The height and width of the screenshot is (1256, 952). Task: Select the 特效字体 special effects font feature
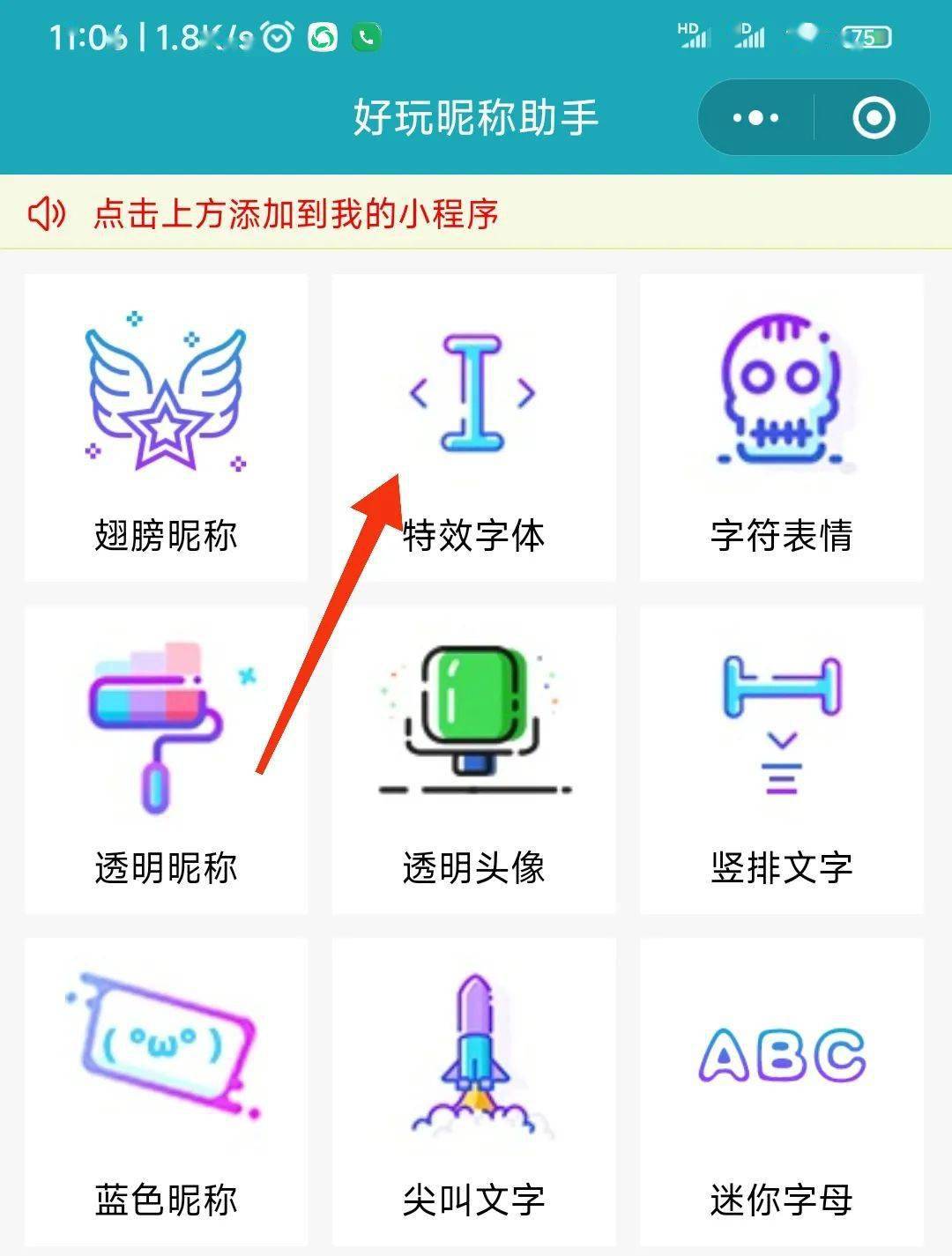(x=473, y=397)
